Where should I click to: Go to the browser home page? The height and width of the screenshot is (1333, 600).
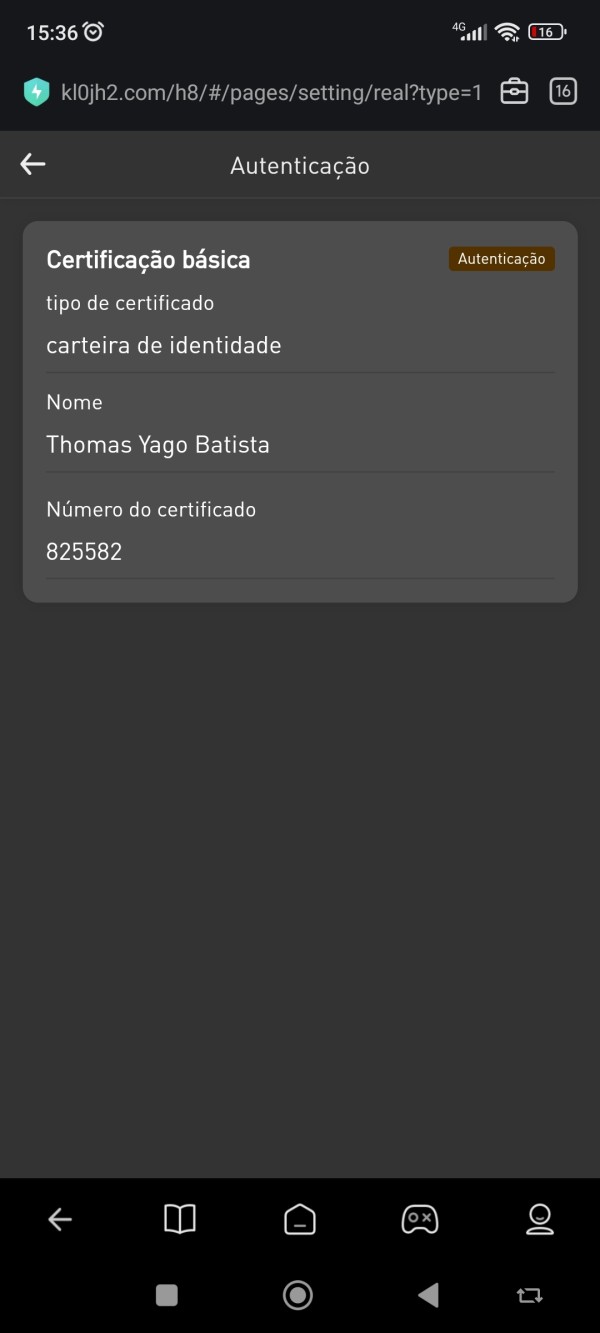[300, 1219]
